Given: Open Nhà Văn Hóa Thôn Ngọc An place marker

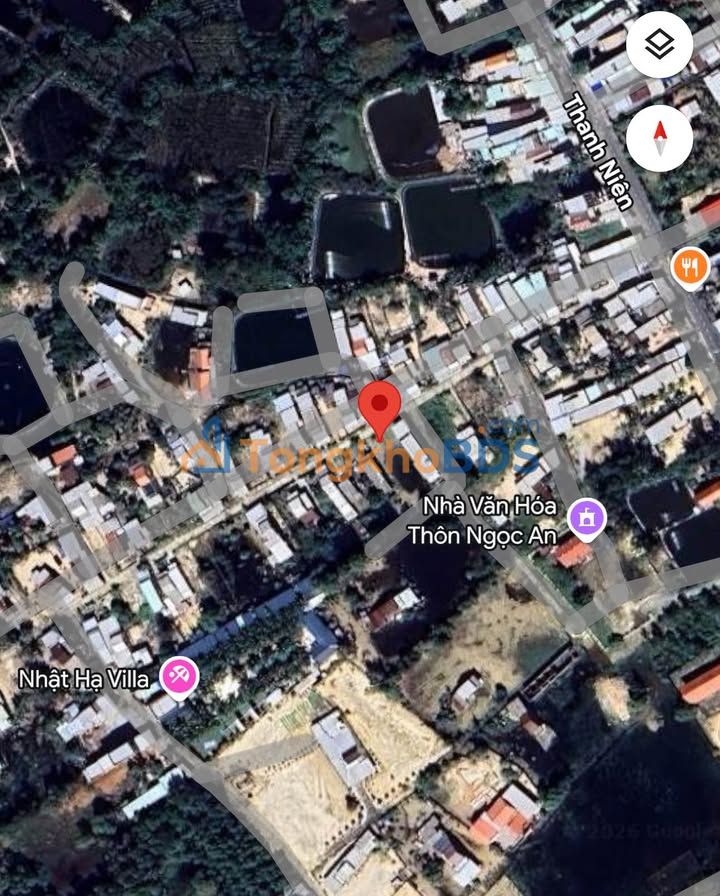Looking at the screenshot, I should (587, 518).
